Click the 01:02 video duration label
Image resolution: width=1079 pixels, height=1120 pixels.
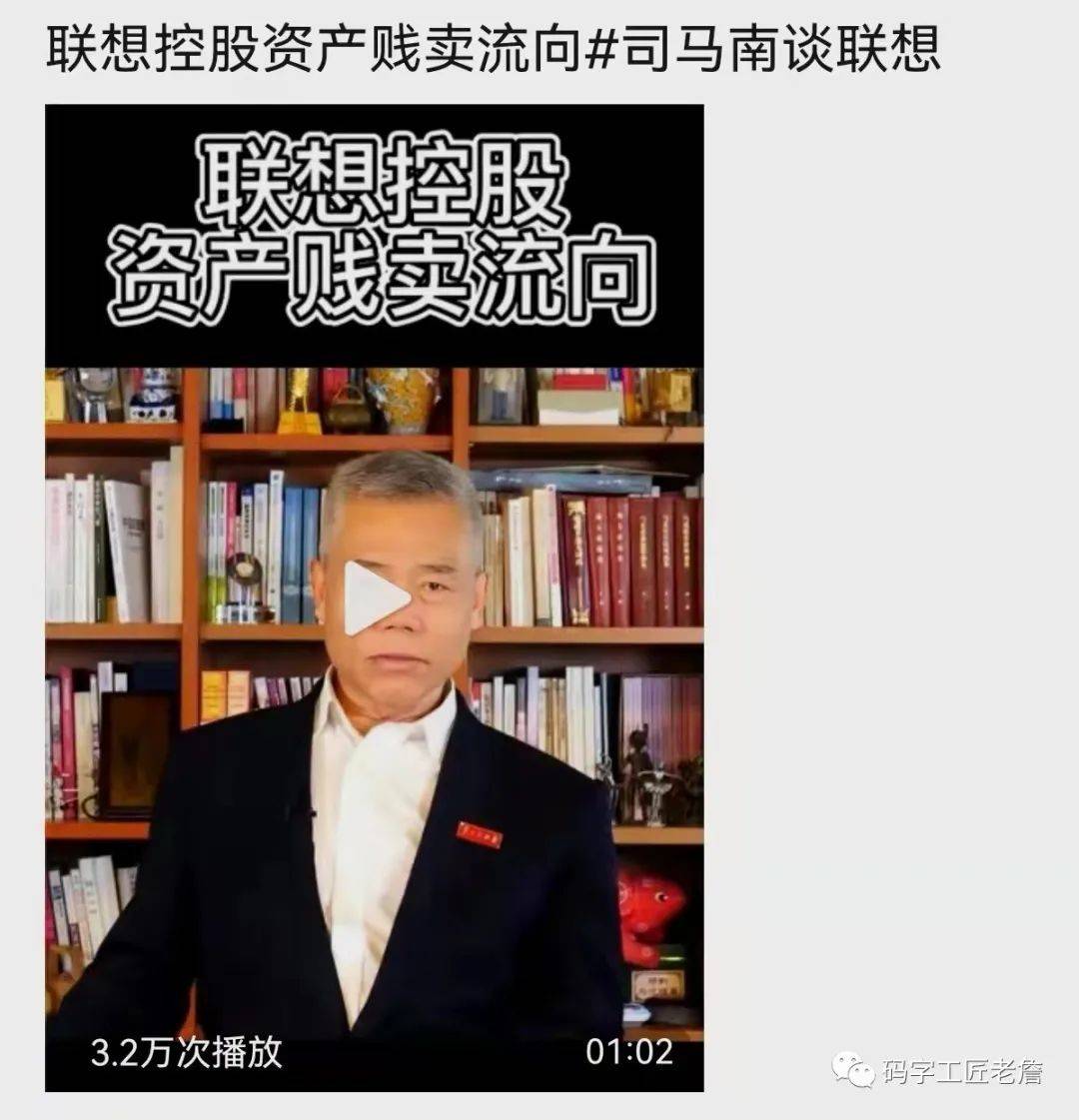630,1049
